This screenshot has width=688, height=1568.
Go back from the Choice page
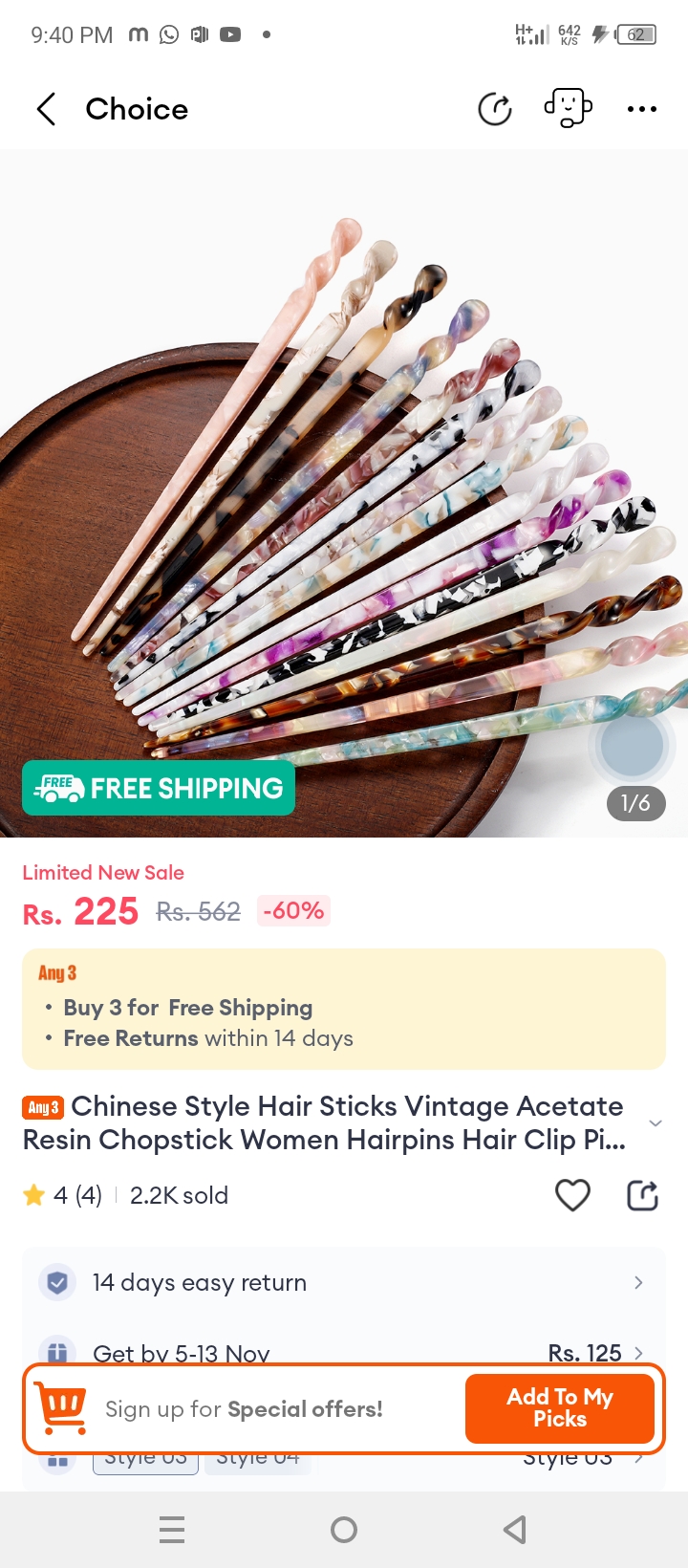(46, 109)
